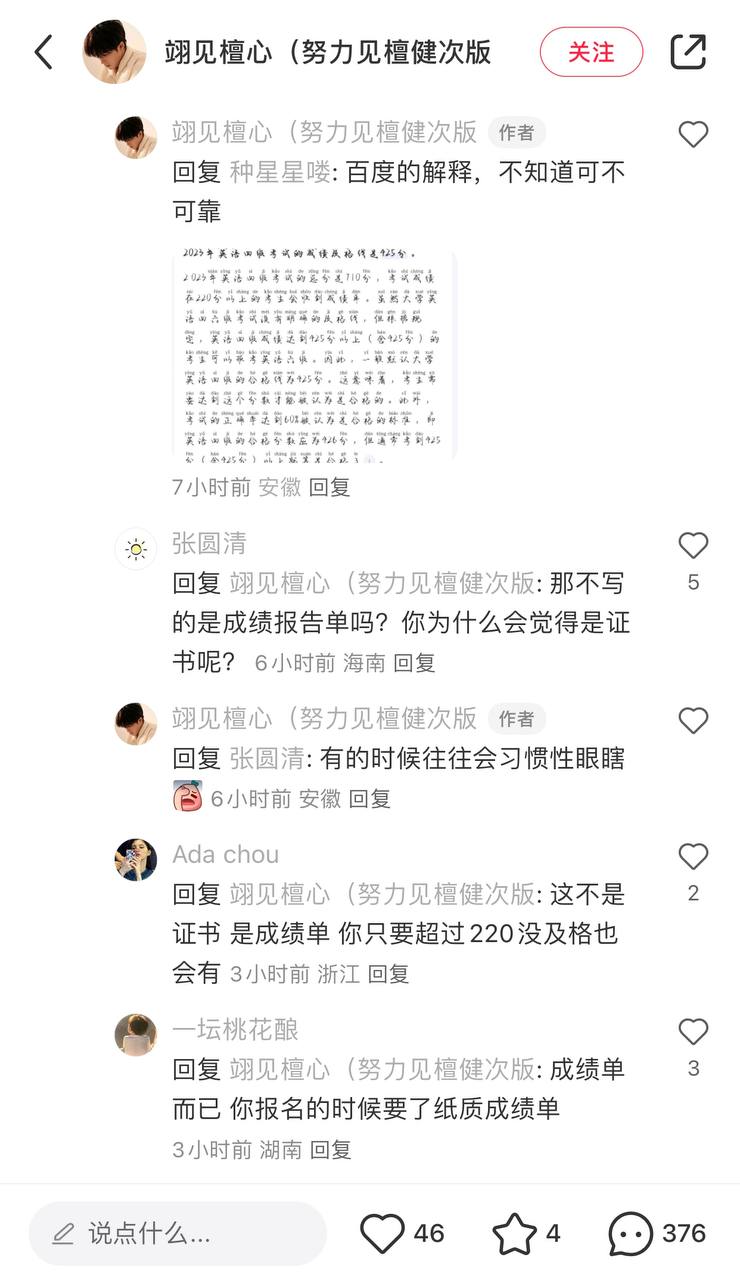Like the first comment with its heart toggle
This screenshot has width=740, height=1280.
(x=692, y=133)
